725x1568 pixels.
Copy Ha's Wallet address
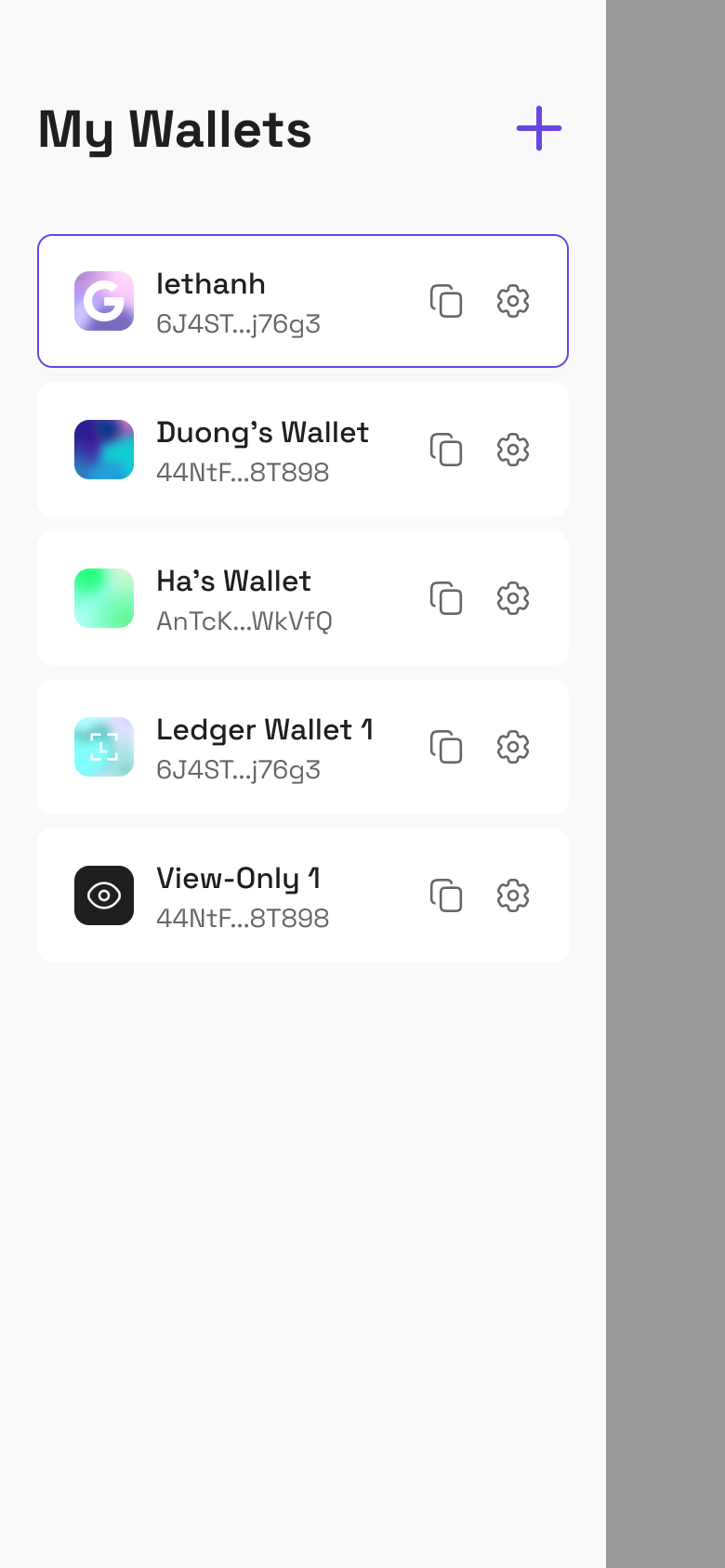tap(446, 598)
